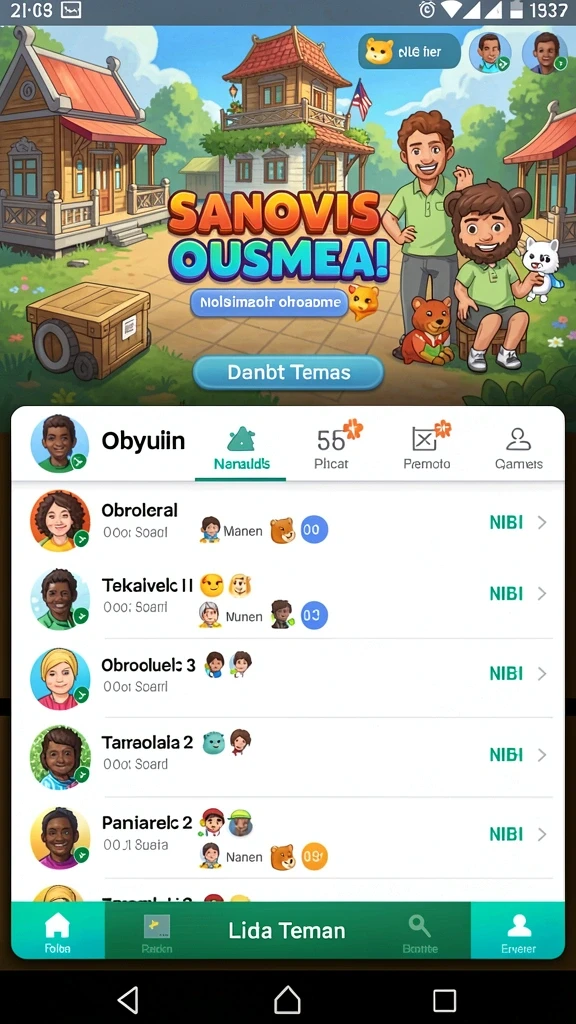Tap the Nolsimaoir ohoaome button

269,302
